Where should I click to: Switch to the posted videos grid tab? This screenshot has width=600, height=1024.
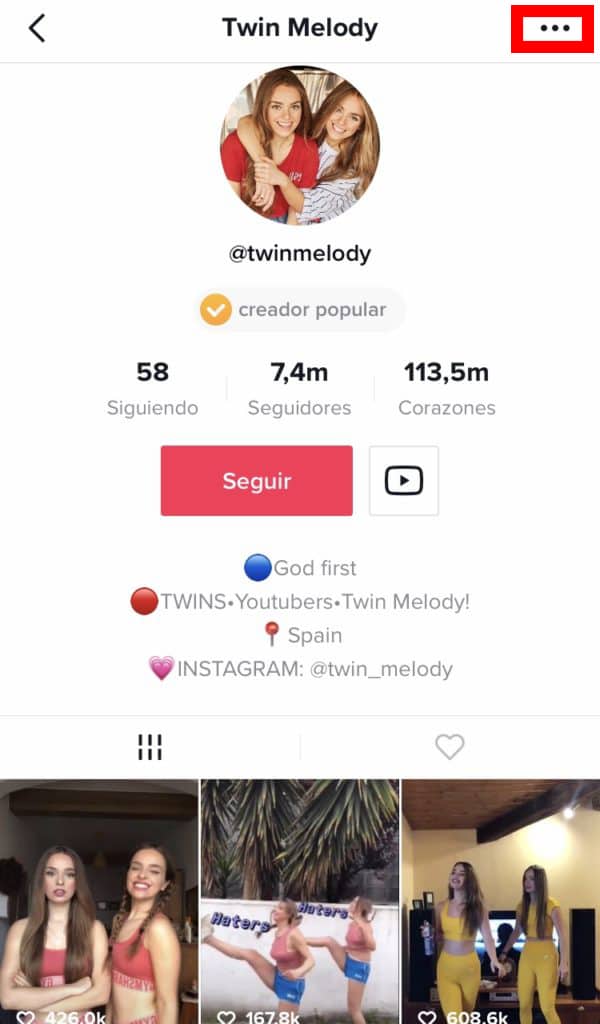click(x=150, y=747)
